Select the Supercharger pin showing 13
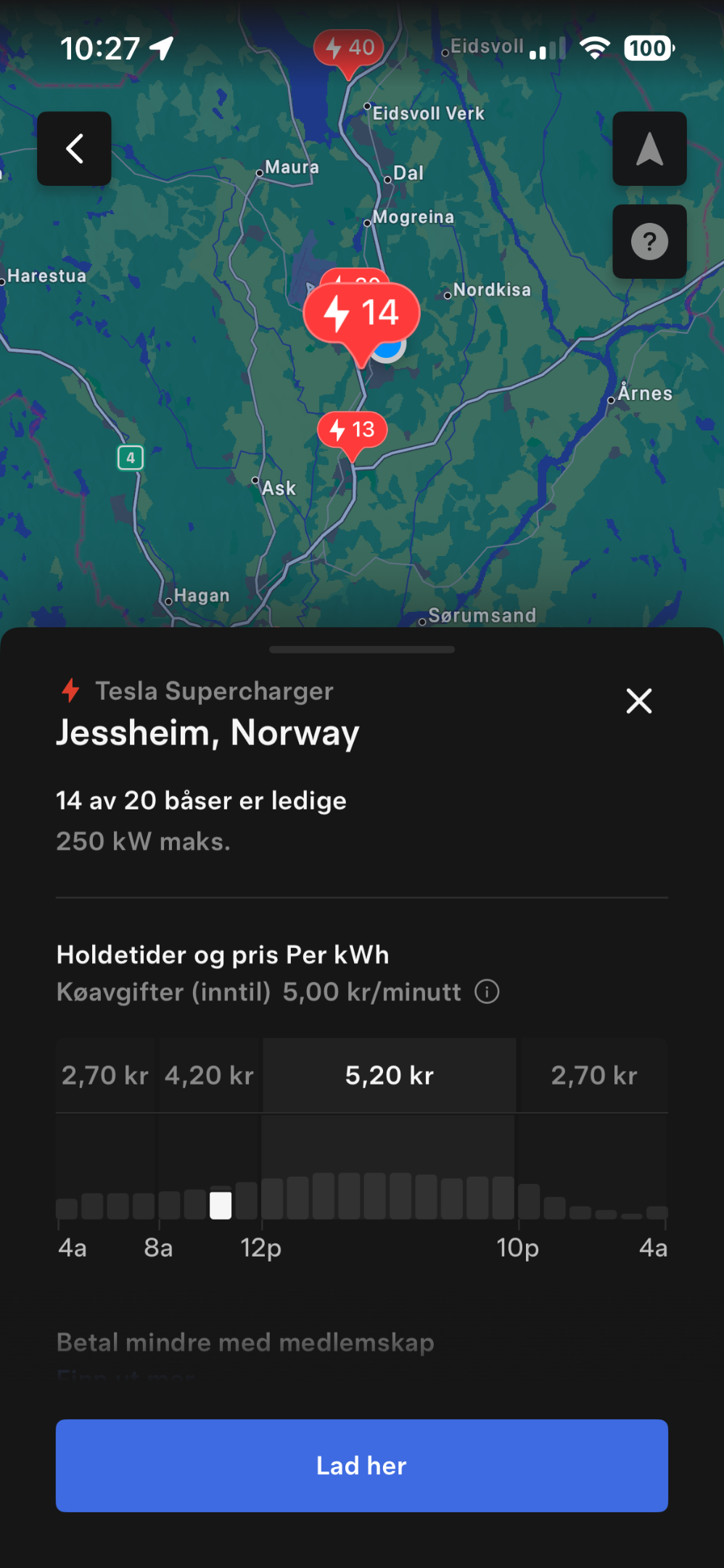 click(353, 430)
